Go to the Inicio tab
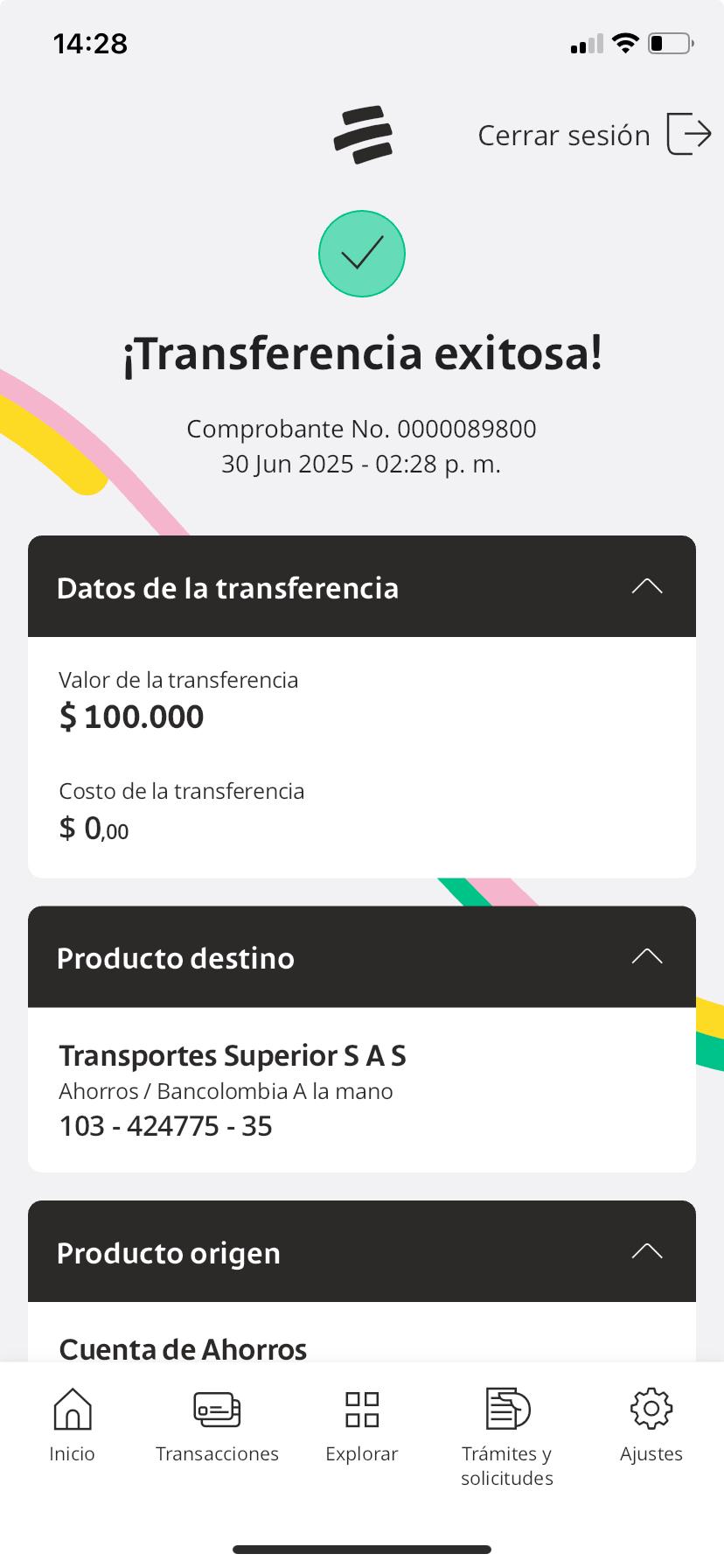 [x=73, y=1426]
